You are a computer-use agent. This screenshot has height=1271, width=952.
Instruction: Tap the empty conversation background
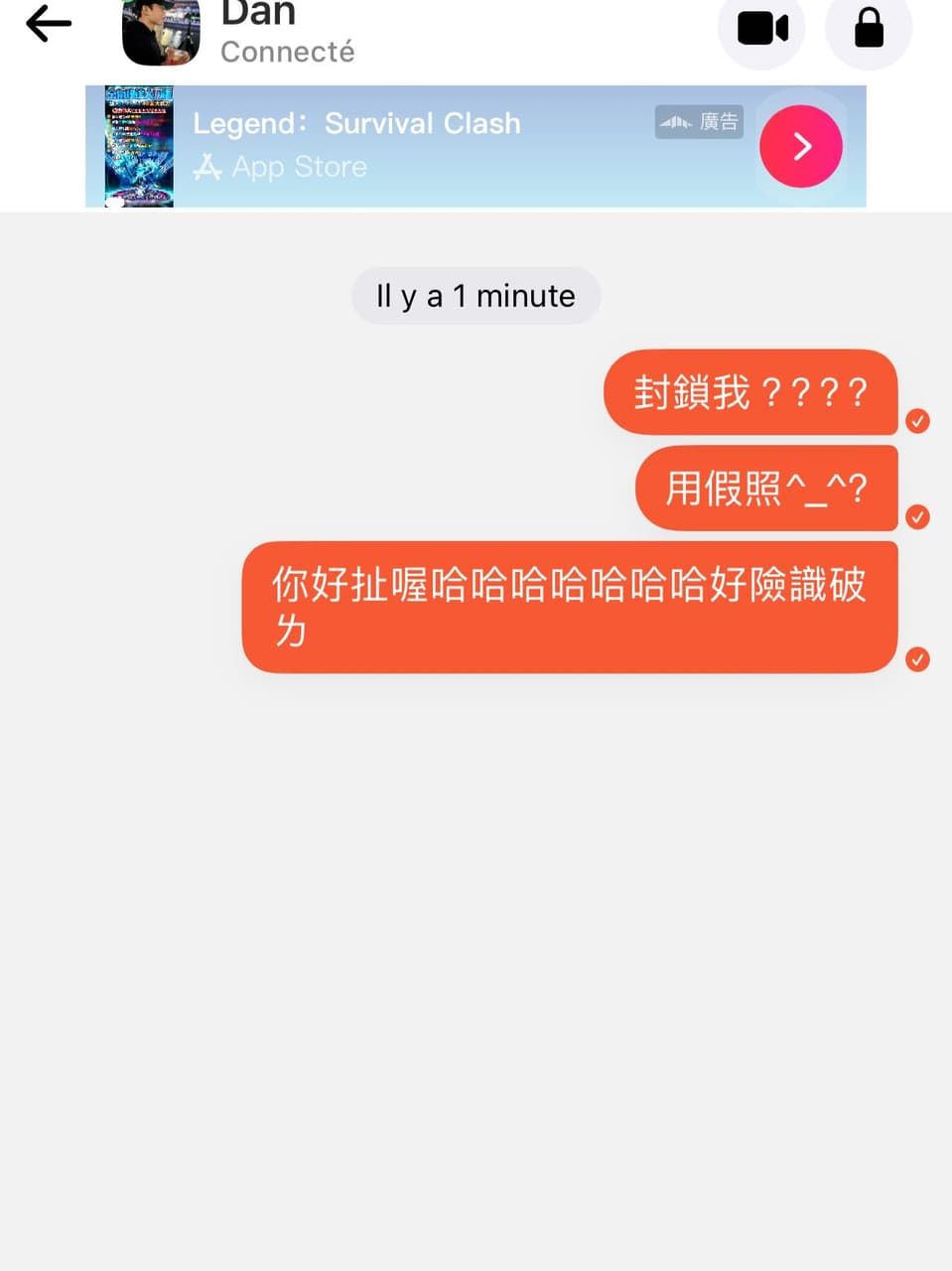[x=476, y=943]
